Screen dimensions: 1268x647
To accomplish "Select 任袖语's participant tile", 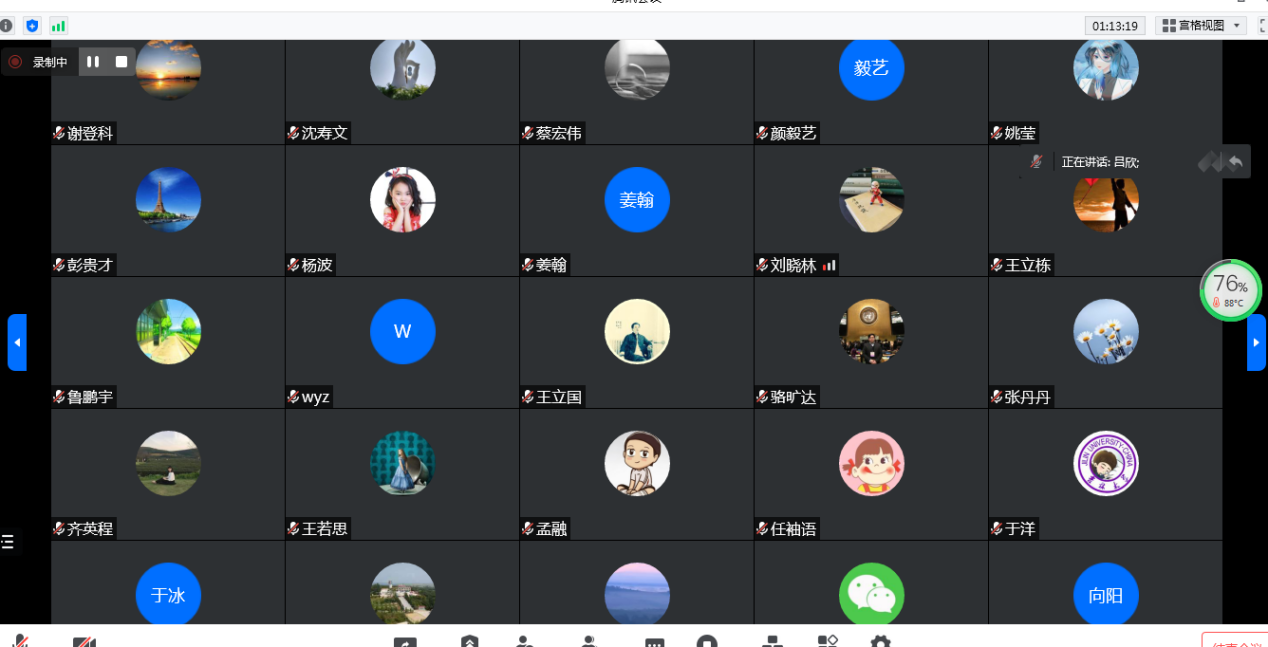I will 870,474.
